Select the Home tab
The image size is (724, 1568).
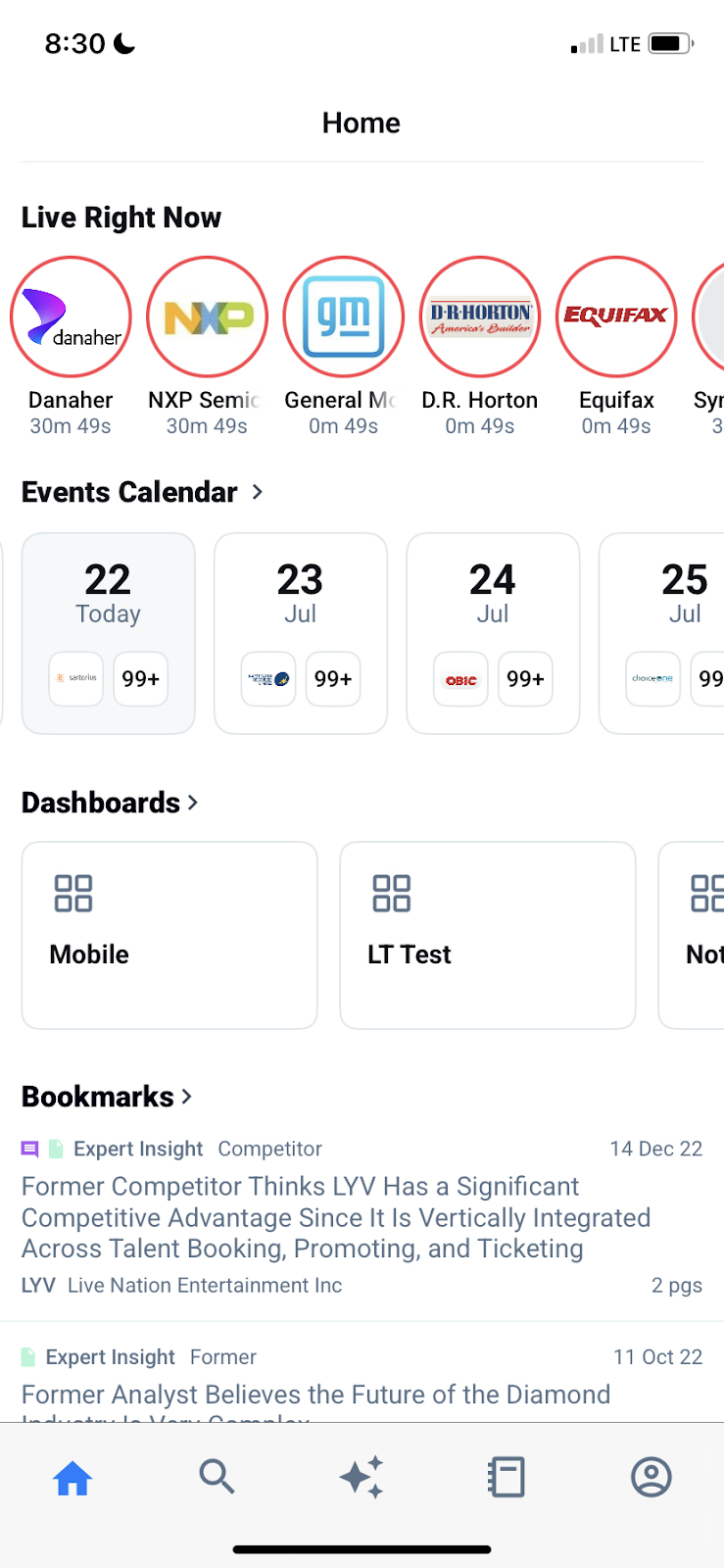[72, 1477]
